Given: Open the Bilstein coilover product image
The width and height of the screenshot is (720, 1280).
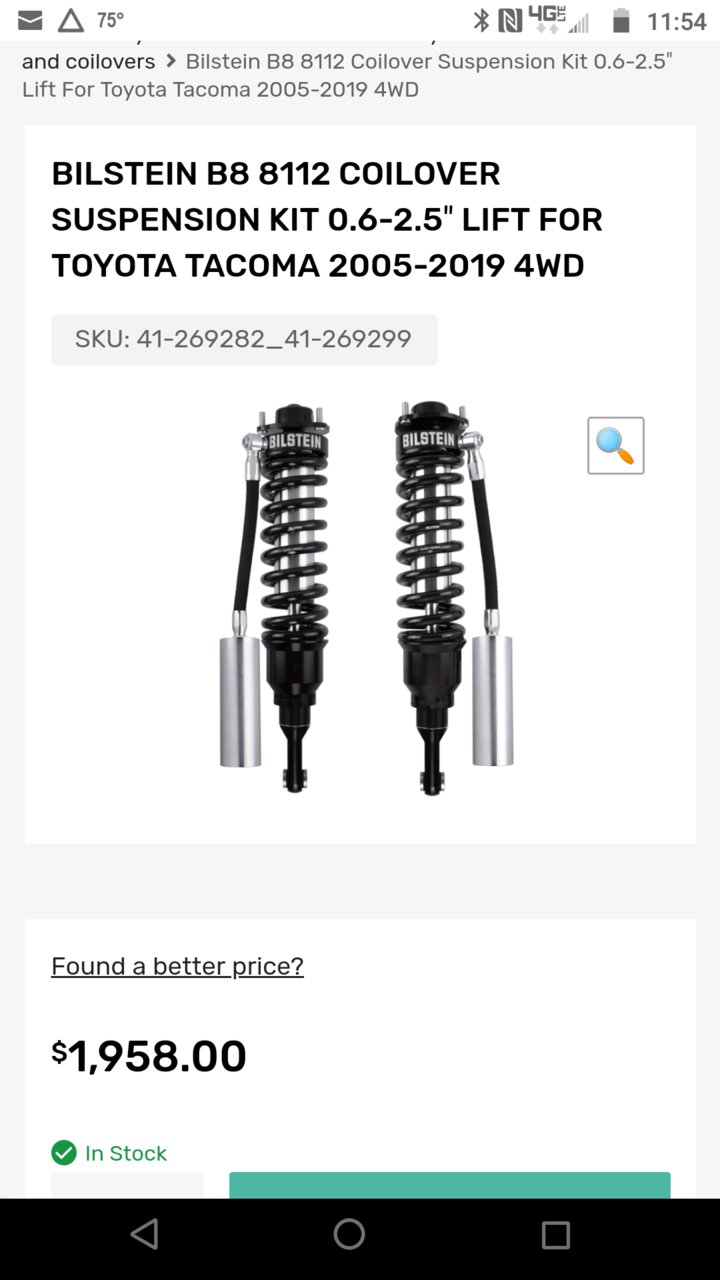Looking at the screenshot, I should coord(367,599).
